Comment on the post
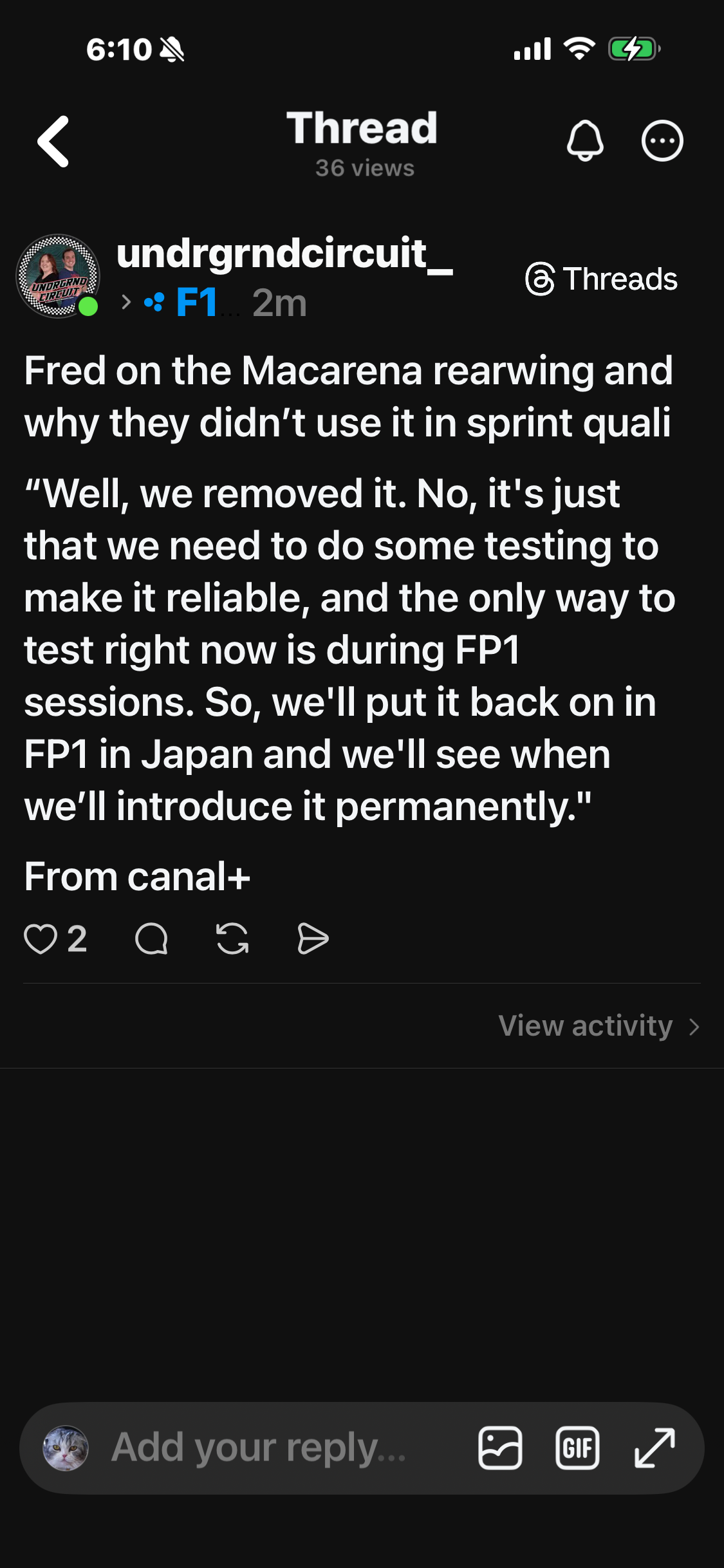The width and height of the screenshot is (724, 1568). (x=151, y=938)
